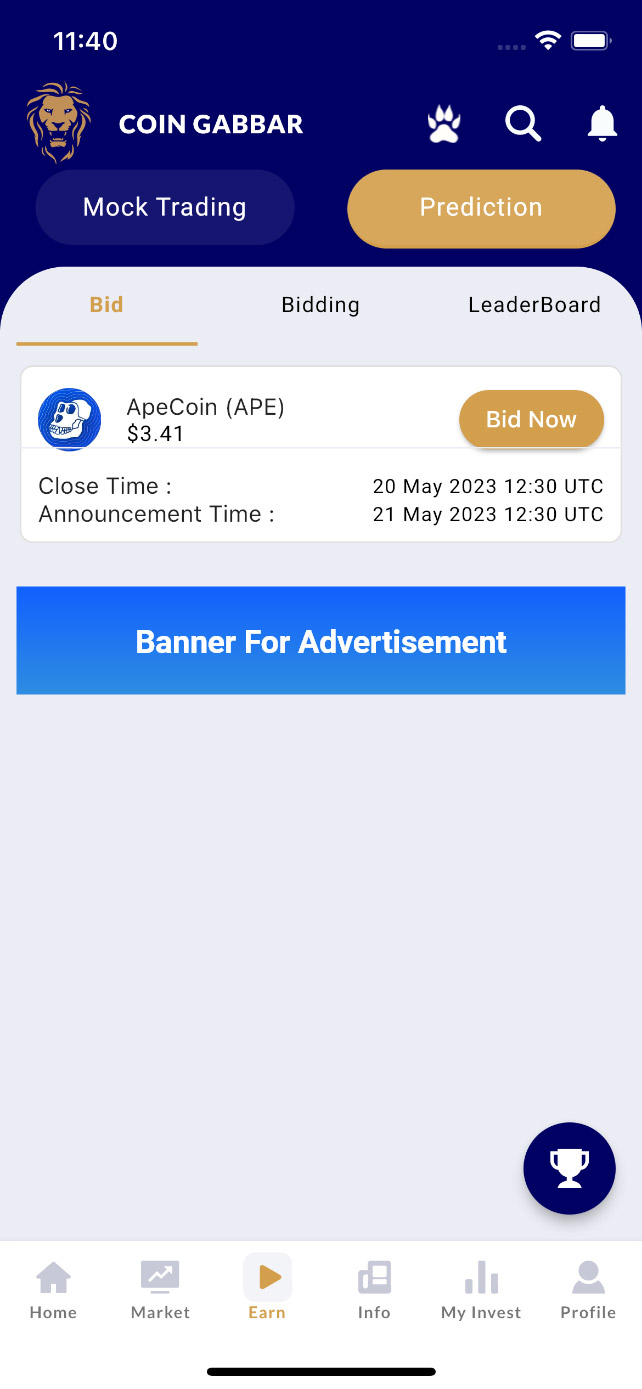Select the Prediction section
This screenshot has height=1389, width=642.
coord(481,208)
